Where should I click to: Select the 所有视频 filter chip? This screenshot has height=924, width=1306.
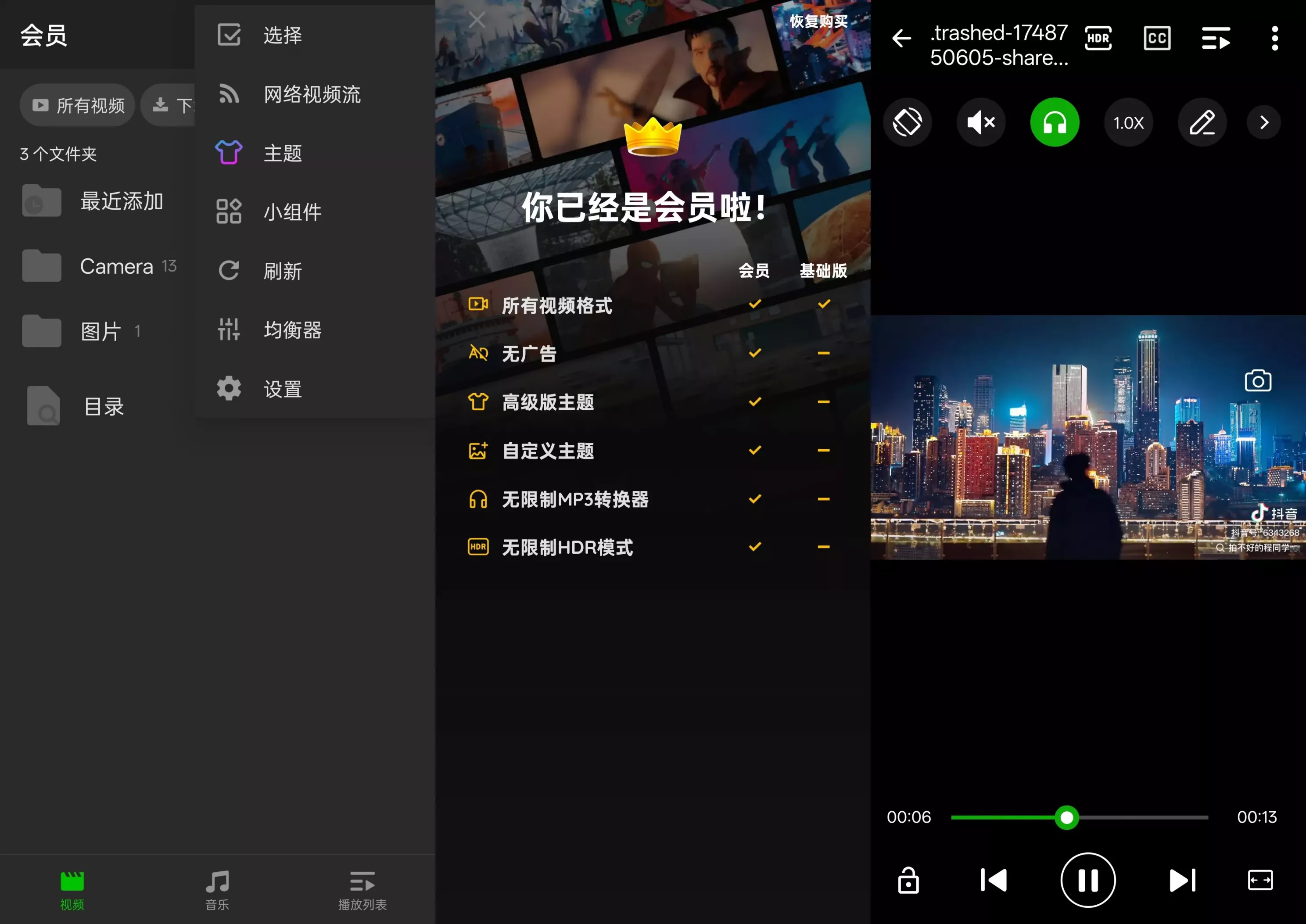click(77, 105)
